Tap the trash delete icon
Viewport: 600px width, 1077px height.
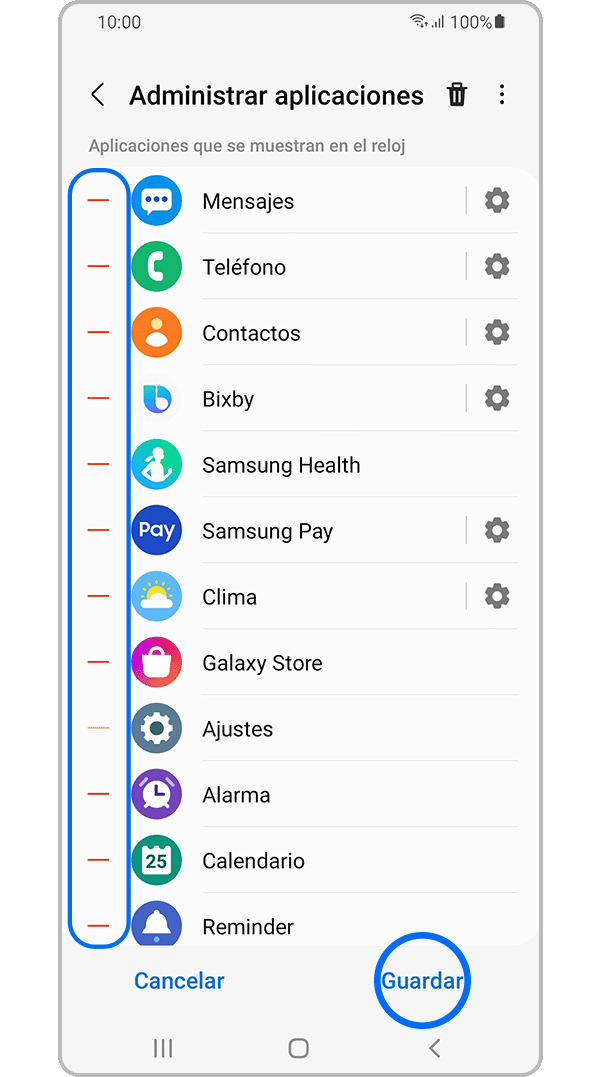[x=457, y=95]
